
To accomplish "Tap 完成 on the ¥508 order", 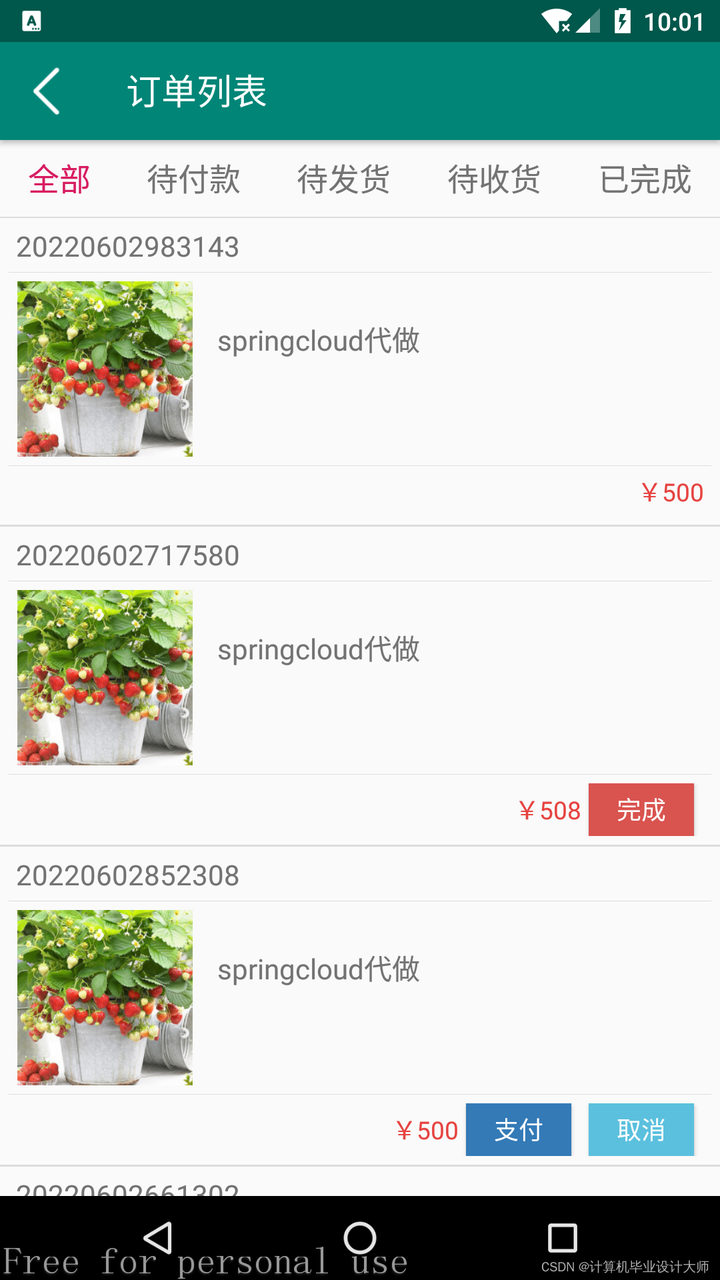I will click(x=641, y=810).
